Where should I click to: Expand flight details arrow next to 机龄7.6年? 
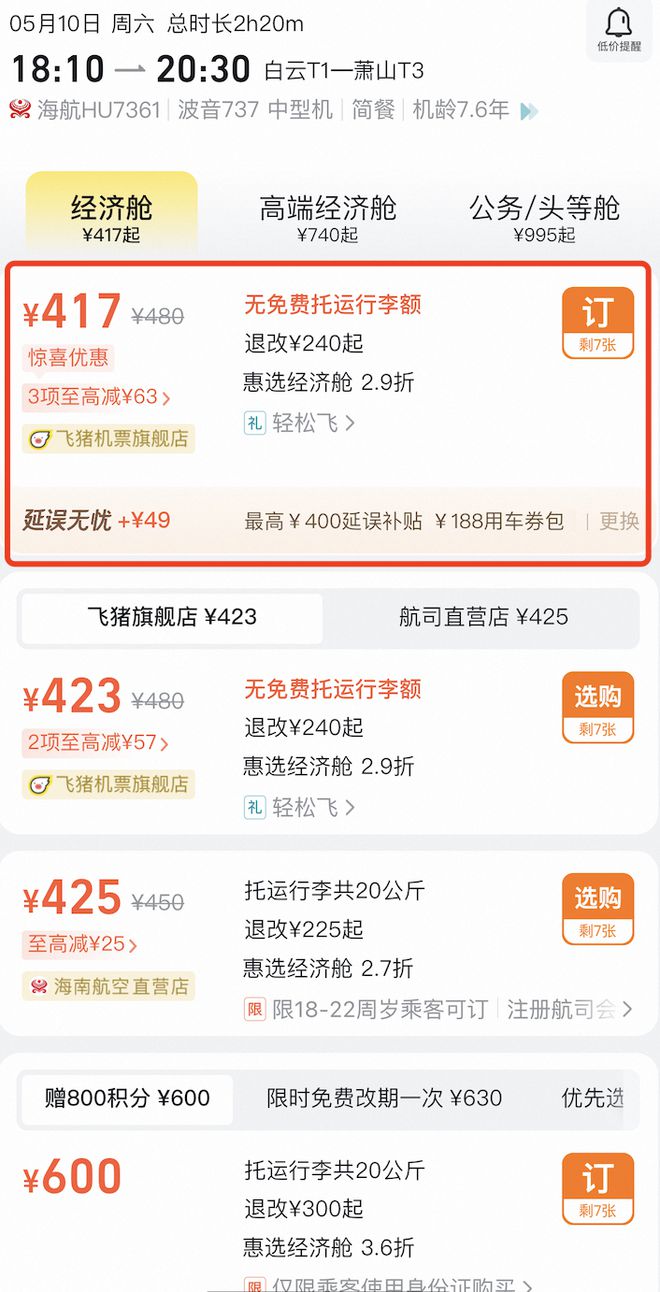(x=529, y=111)
